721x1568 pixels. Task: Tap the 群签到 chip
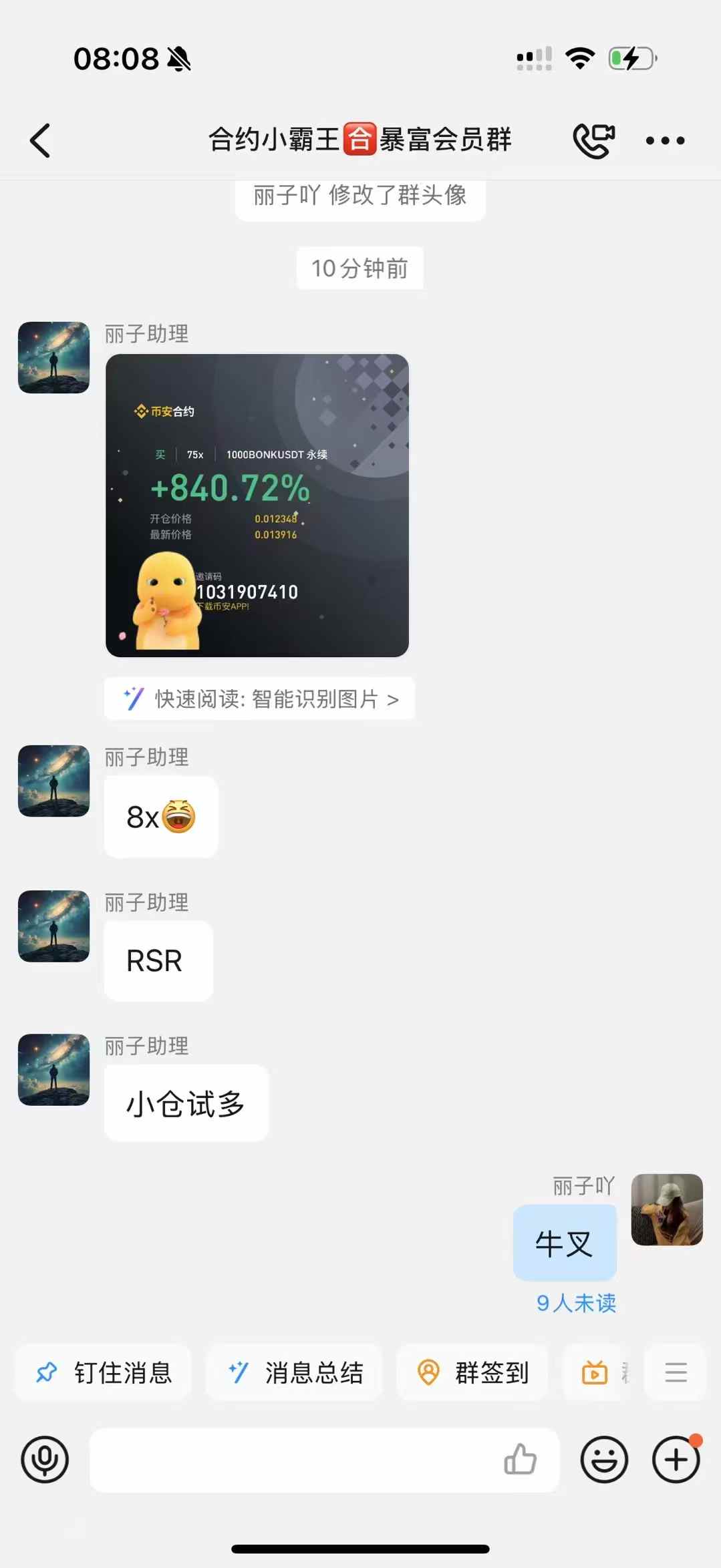[x=473, y=1373]
